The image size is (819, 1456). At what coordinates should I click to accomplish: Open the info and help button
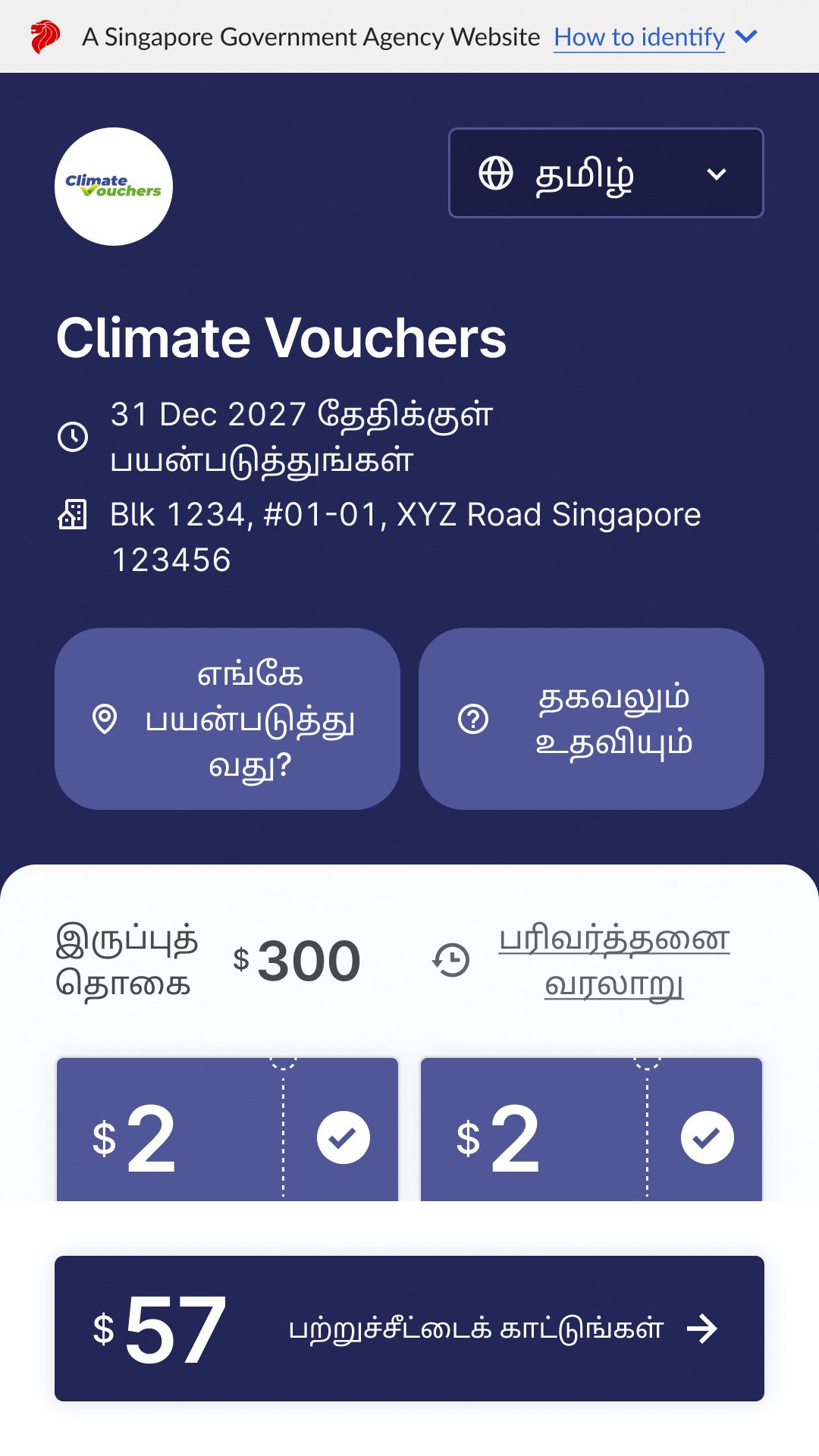coord(591,719)
